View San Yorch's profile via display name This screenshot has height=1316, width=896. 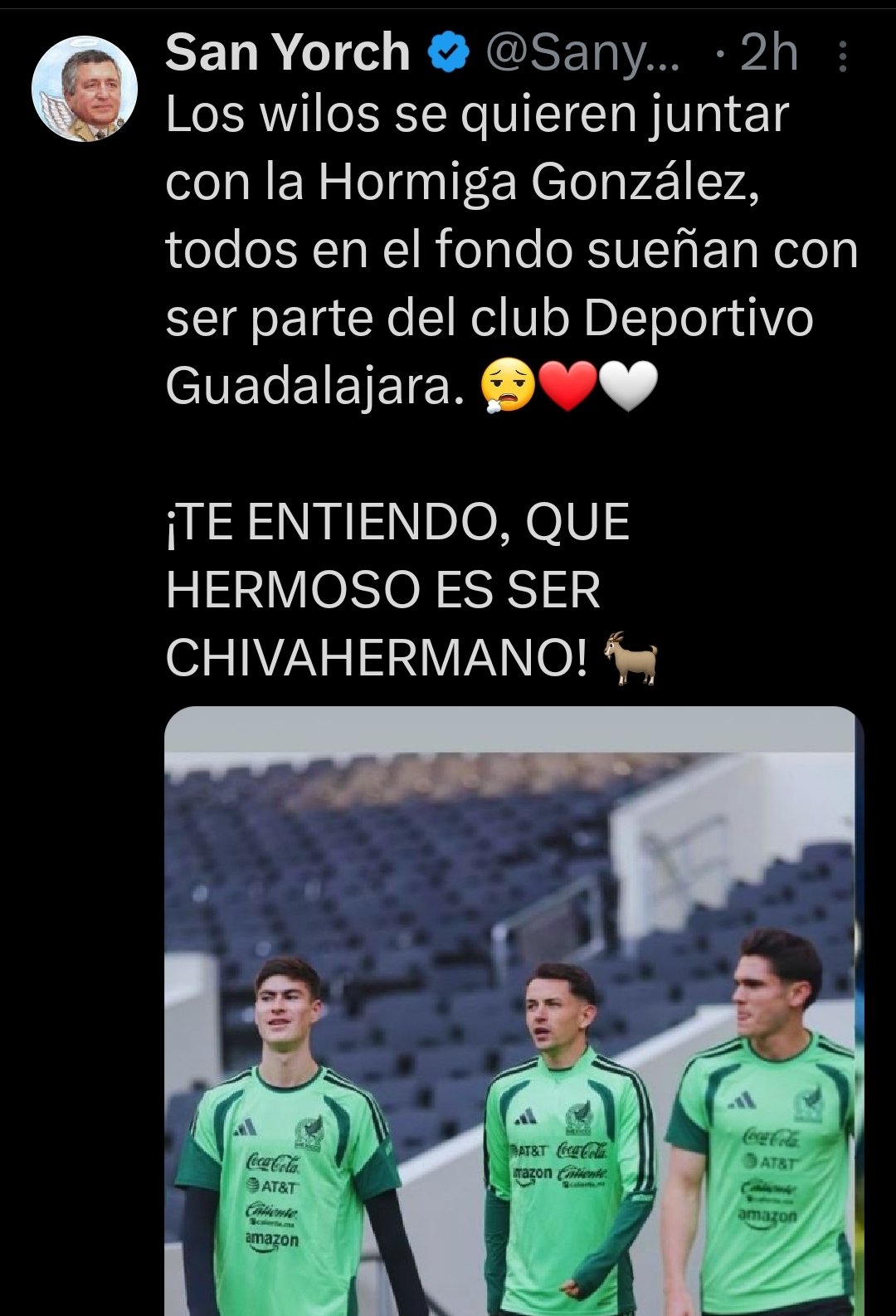point(287,53)
